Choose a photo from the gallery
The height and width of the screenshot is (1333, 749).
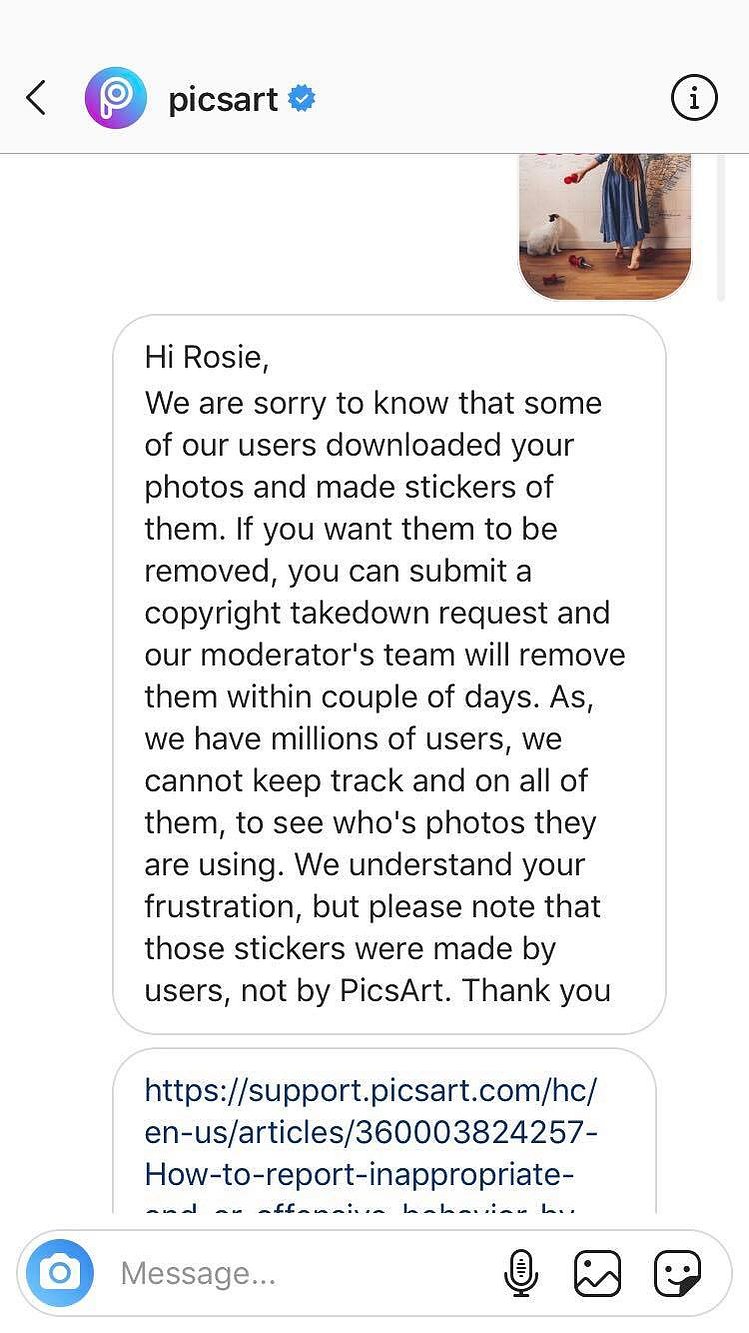598,1273
